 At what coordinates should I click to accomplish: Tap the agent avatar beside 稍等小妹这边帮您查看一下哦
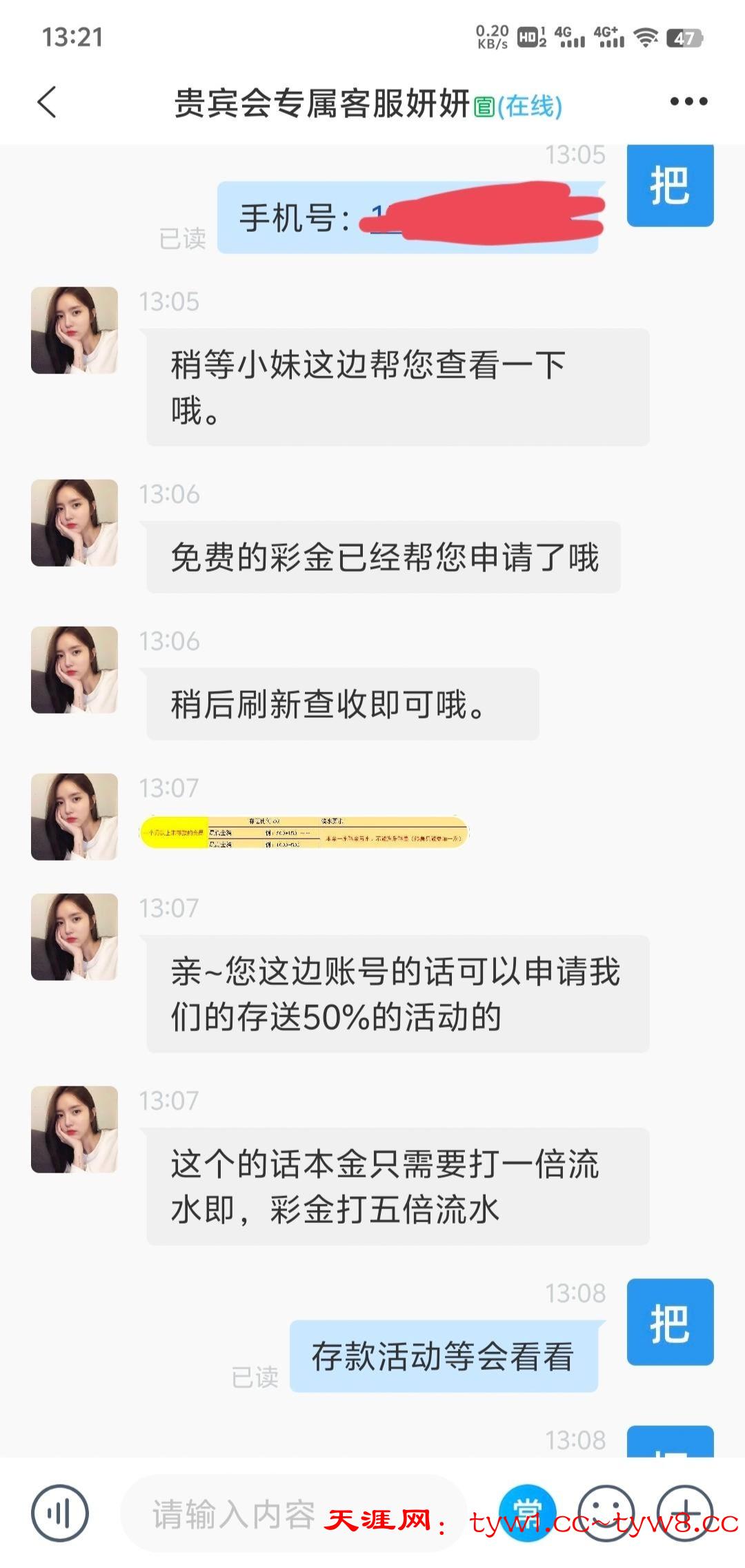[x=74, y=331]
